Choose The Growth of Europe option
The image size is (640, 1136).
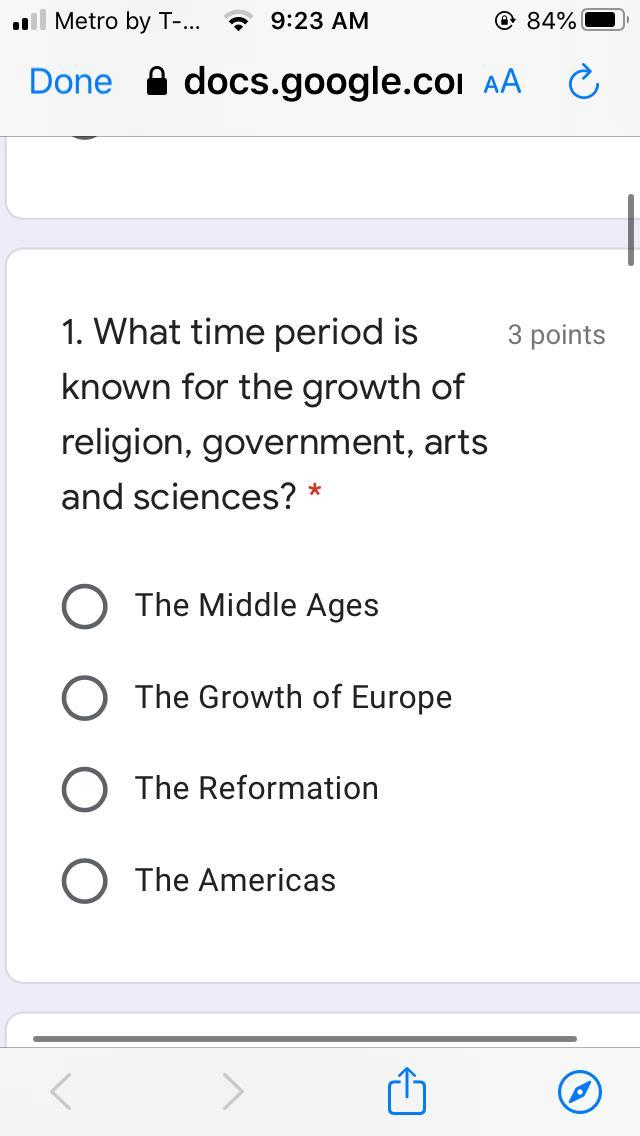(85, 698)
